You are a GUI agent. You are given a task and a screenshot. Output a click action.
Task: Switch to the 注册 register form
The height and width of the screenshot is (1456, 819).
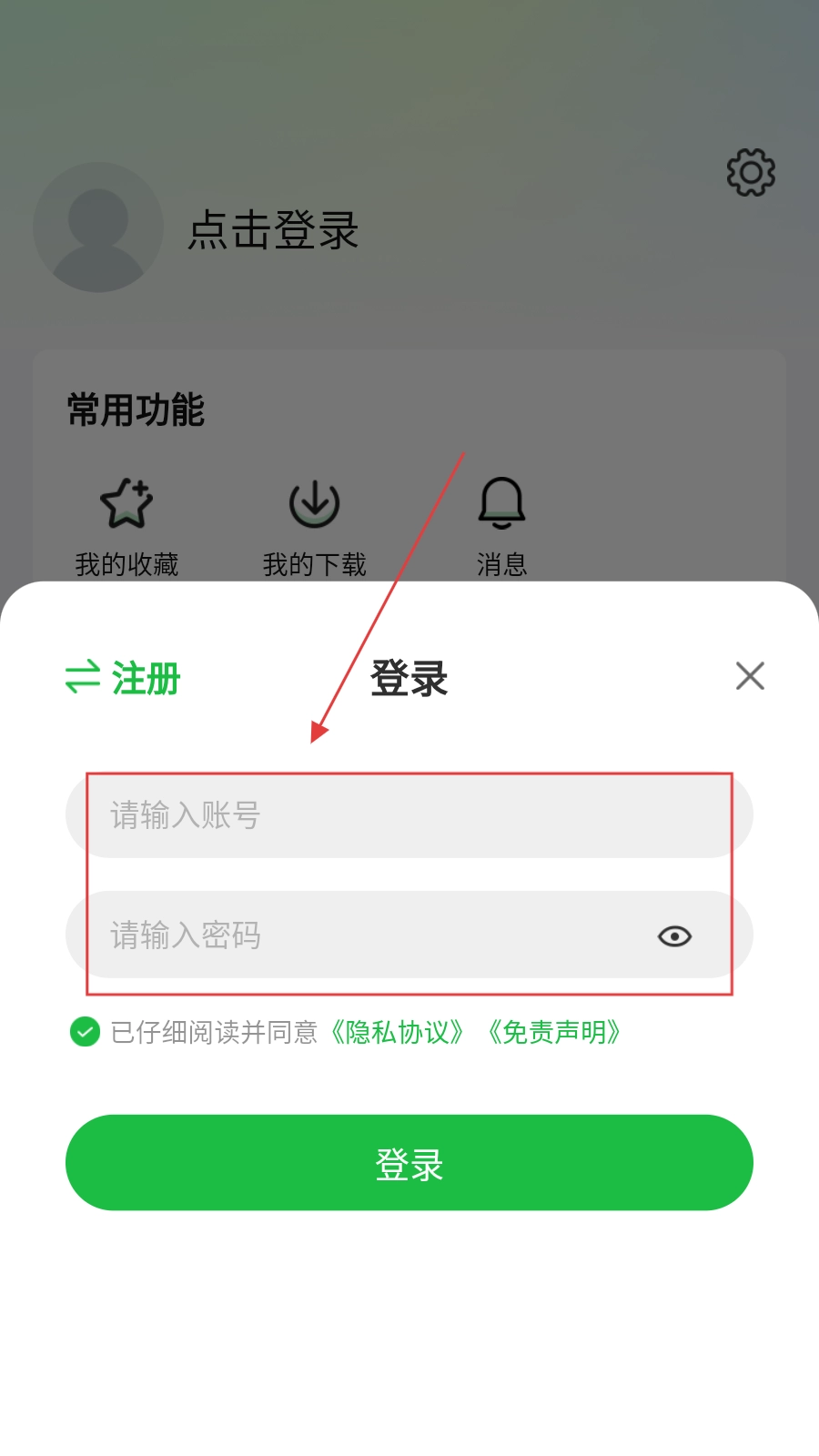tap(124, 679)
